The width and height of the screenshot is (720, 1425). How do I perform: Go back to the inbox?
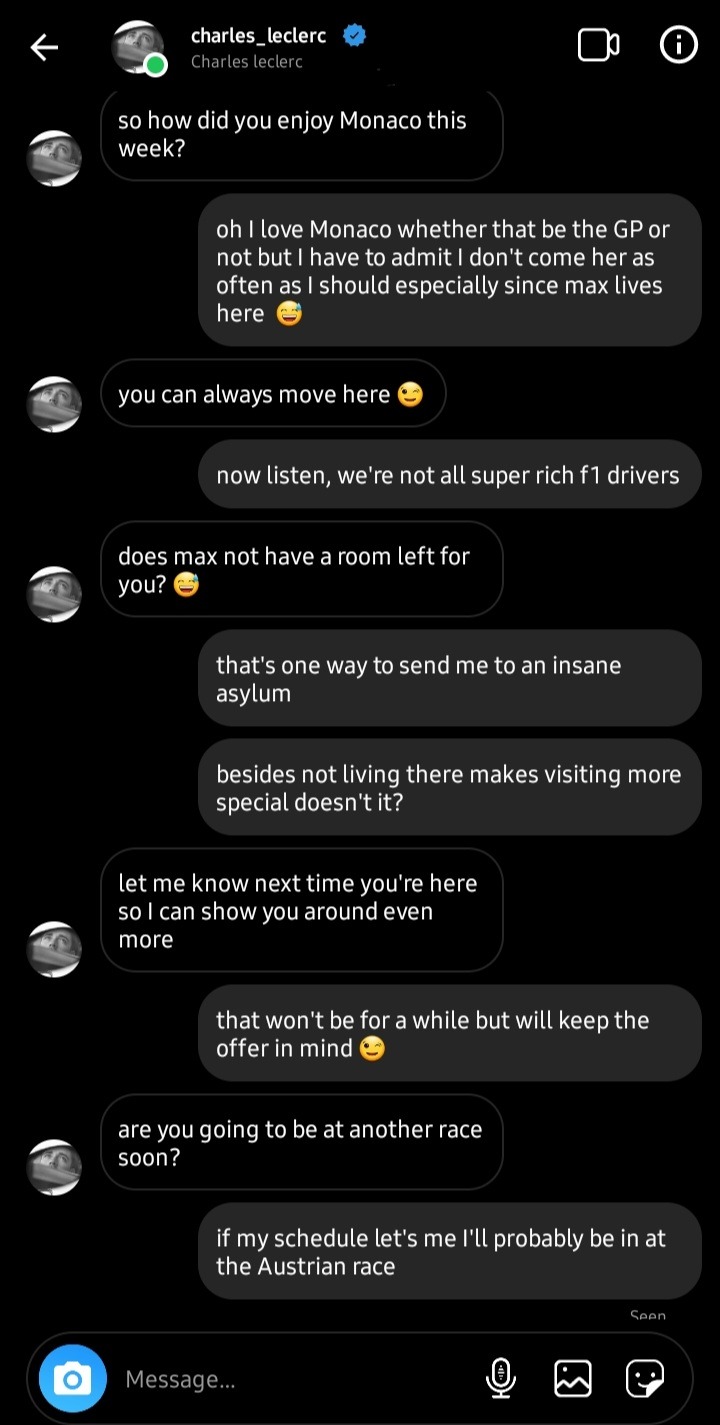pos(44,47)
